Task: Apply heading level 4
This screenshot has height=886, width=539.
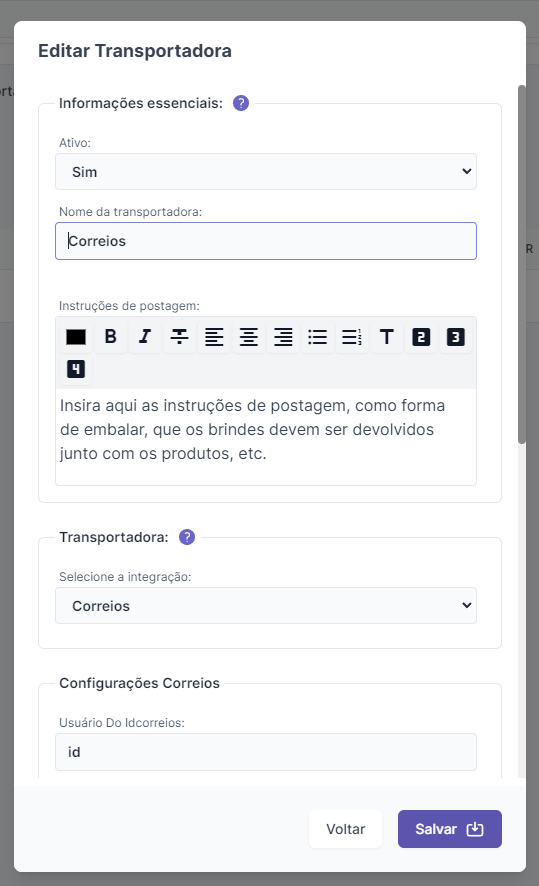Action: point(76,369)
